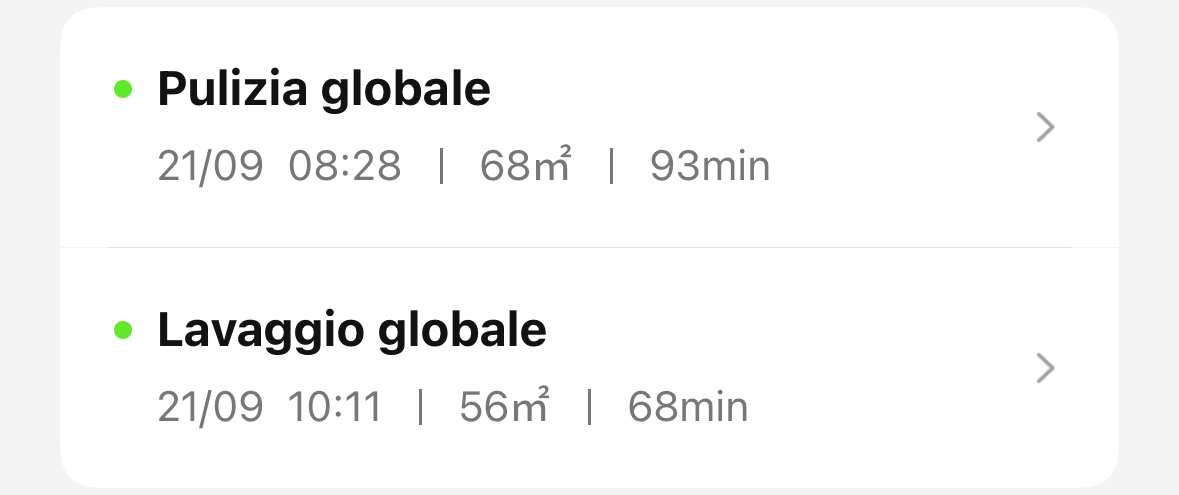This screenshot has width=1179, height=495.
Task: Open the Lavaggio globale record
Action: coord(588,368)
